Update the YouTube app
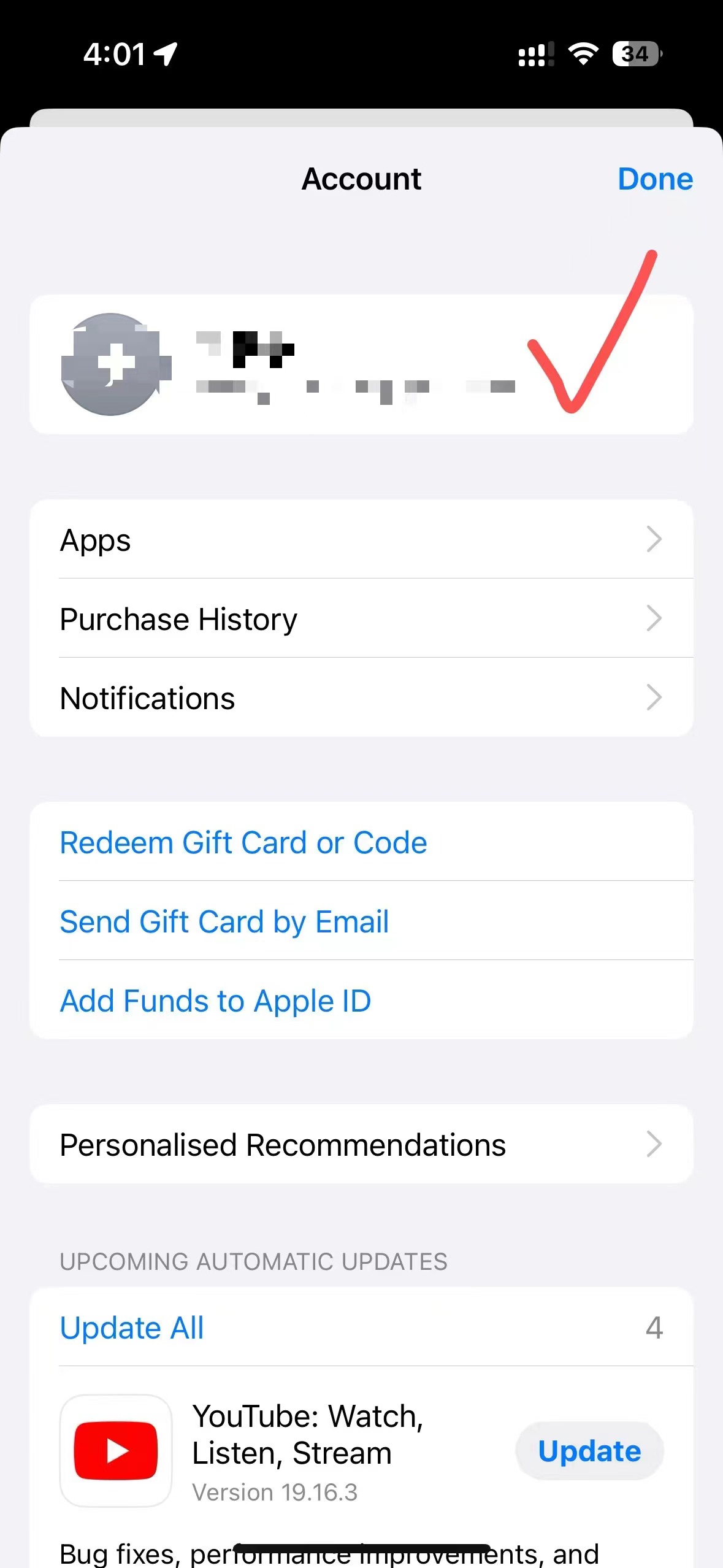 point(589,1451)
